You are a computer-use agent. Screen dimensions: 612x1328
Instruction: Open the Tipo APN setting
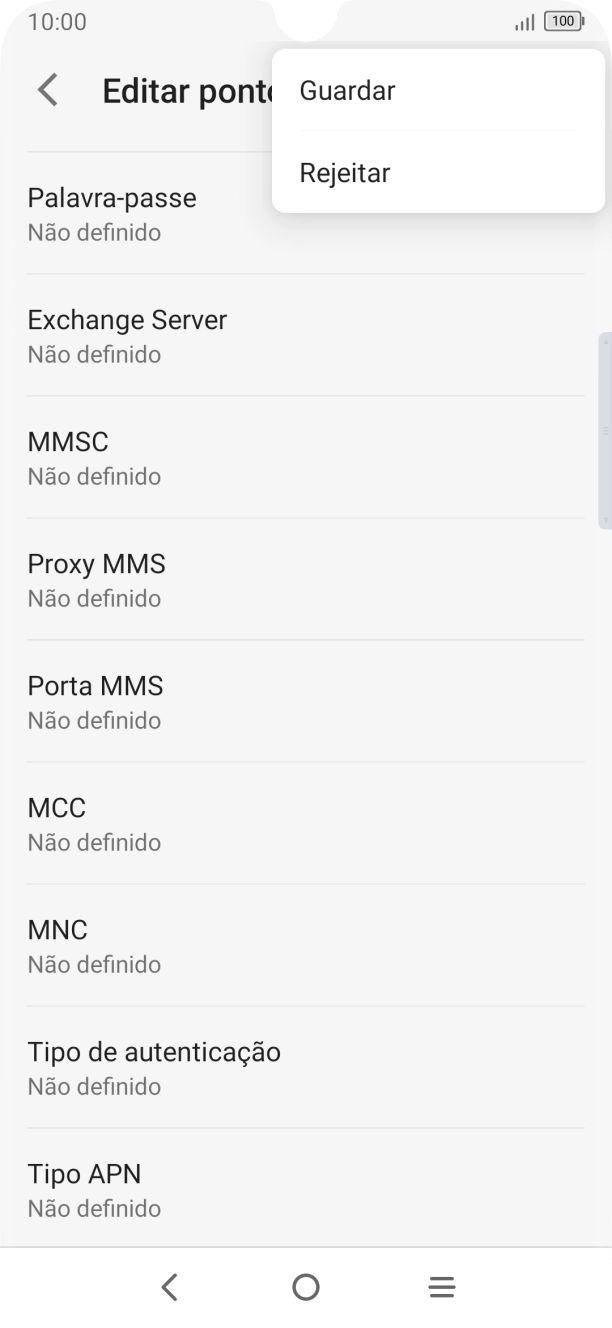tap(94, 1190)
